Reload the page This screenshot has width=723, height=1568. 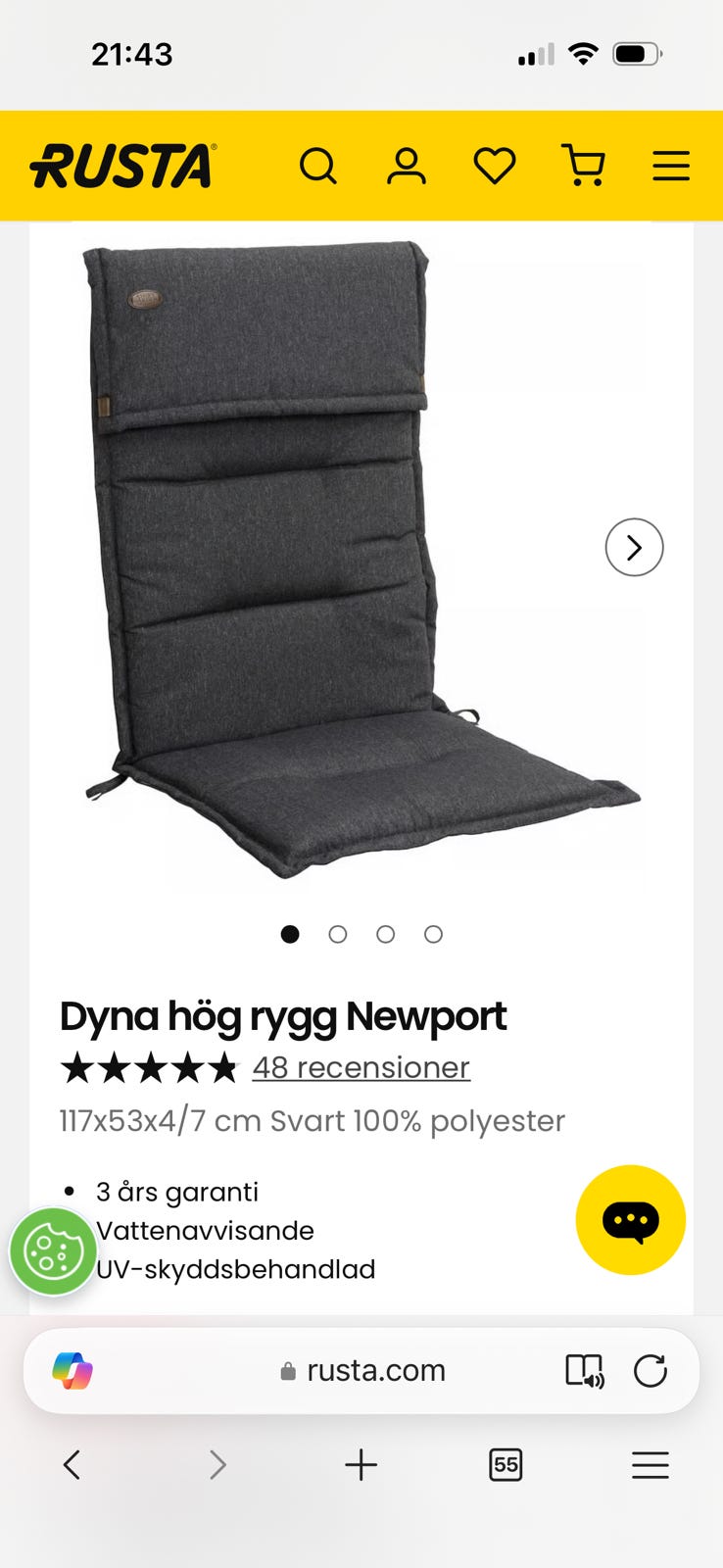coord(651,1370)
